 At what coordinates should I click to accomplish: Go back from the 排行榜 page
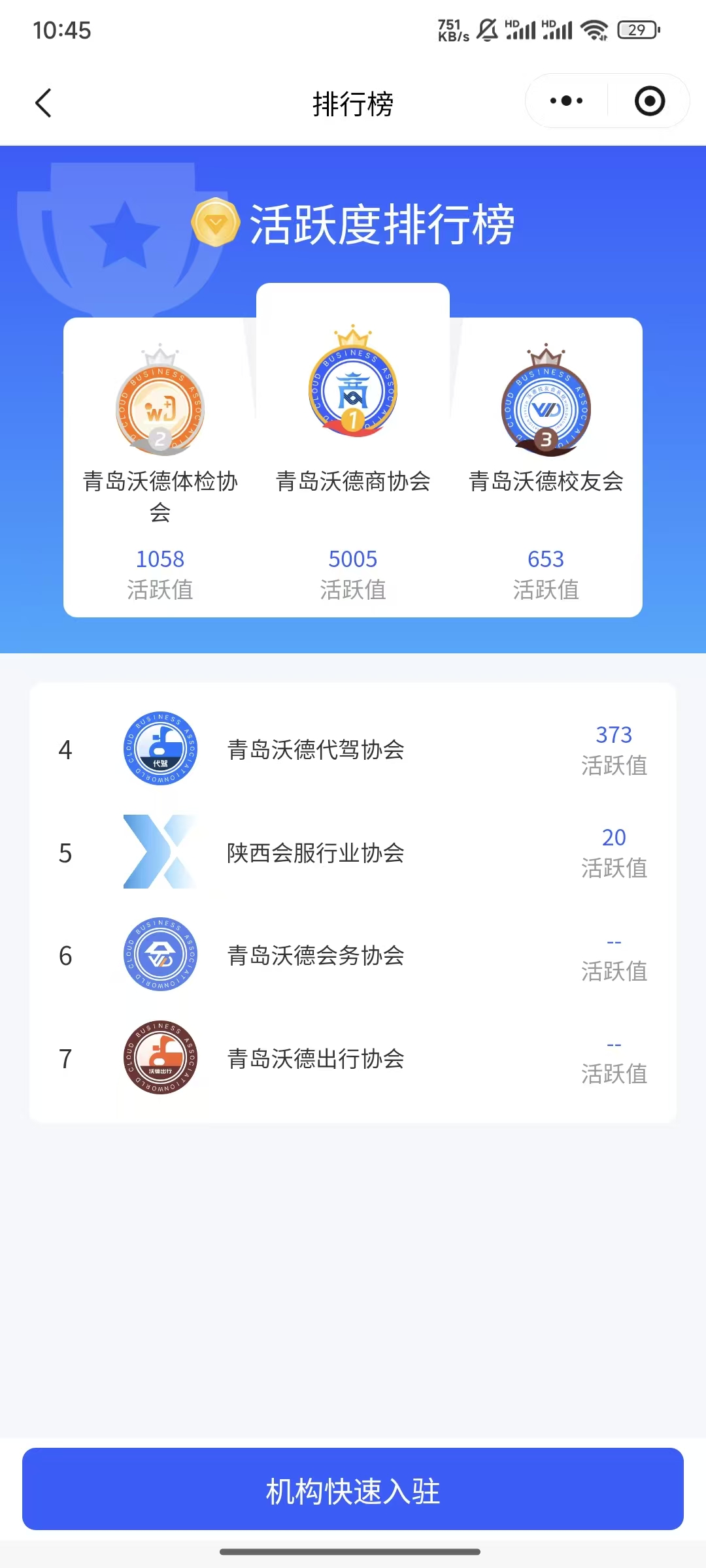pos(43,103)
